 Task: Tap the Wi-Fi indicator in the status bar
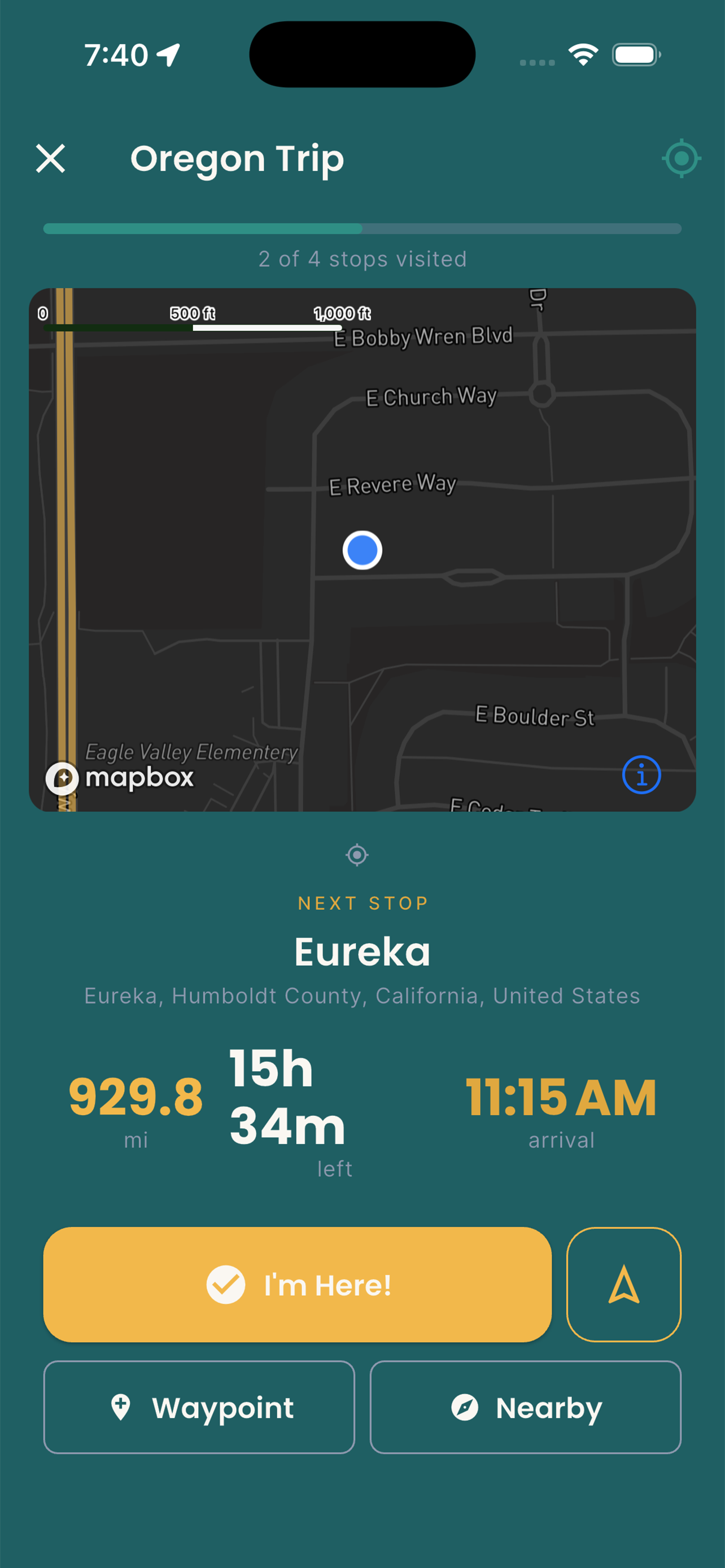(x=582, y=55)
